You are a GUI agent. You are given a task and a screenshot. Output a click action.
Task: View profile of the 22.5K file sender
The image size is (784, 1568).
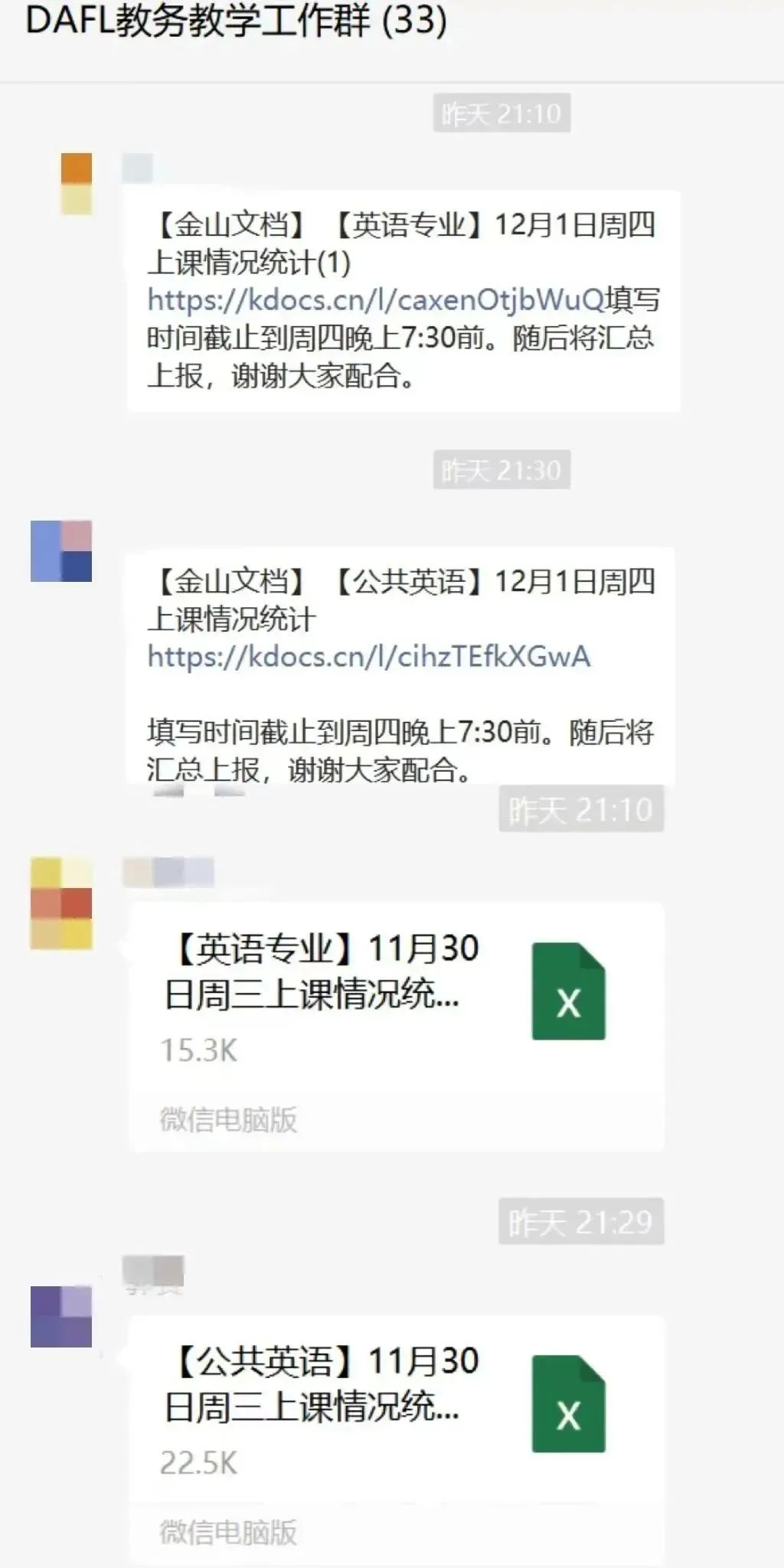tap(61, 1317)
